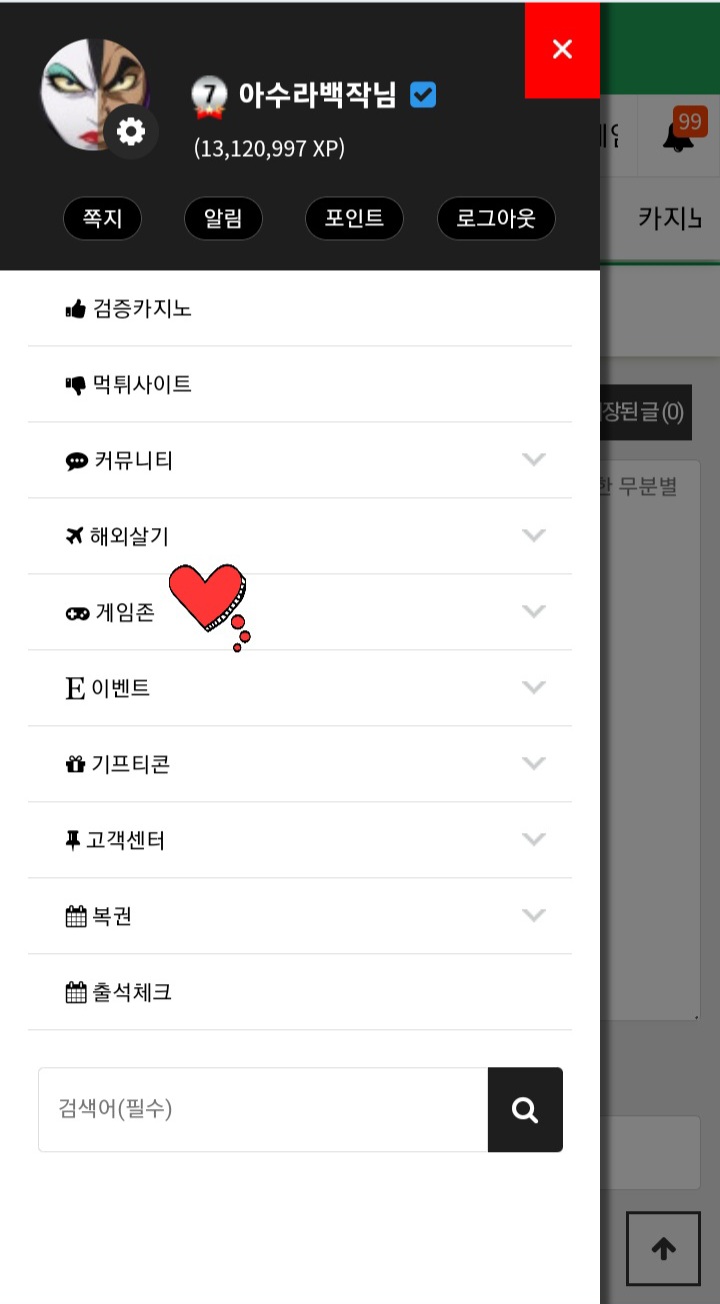Tap the magnifier search button
Screen dimensions: 720x1304
click(x=525, y=1110)
